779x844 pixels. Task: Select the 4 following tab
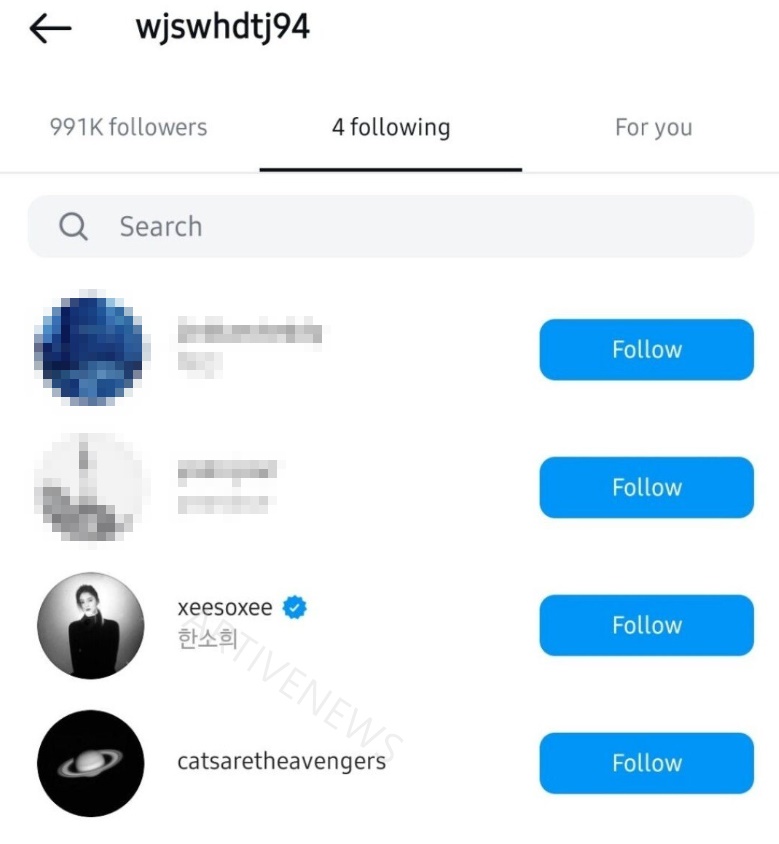(391, 128)
